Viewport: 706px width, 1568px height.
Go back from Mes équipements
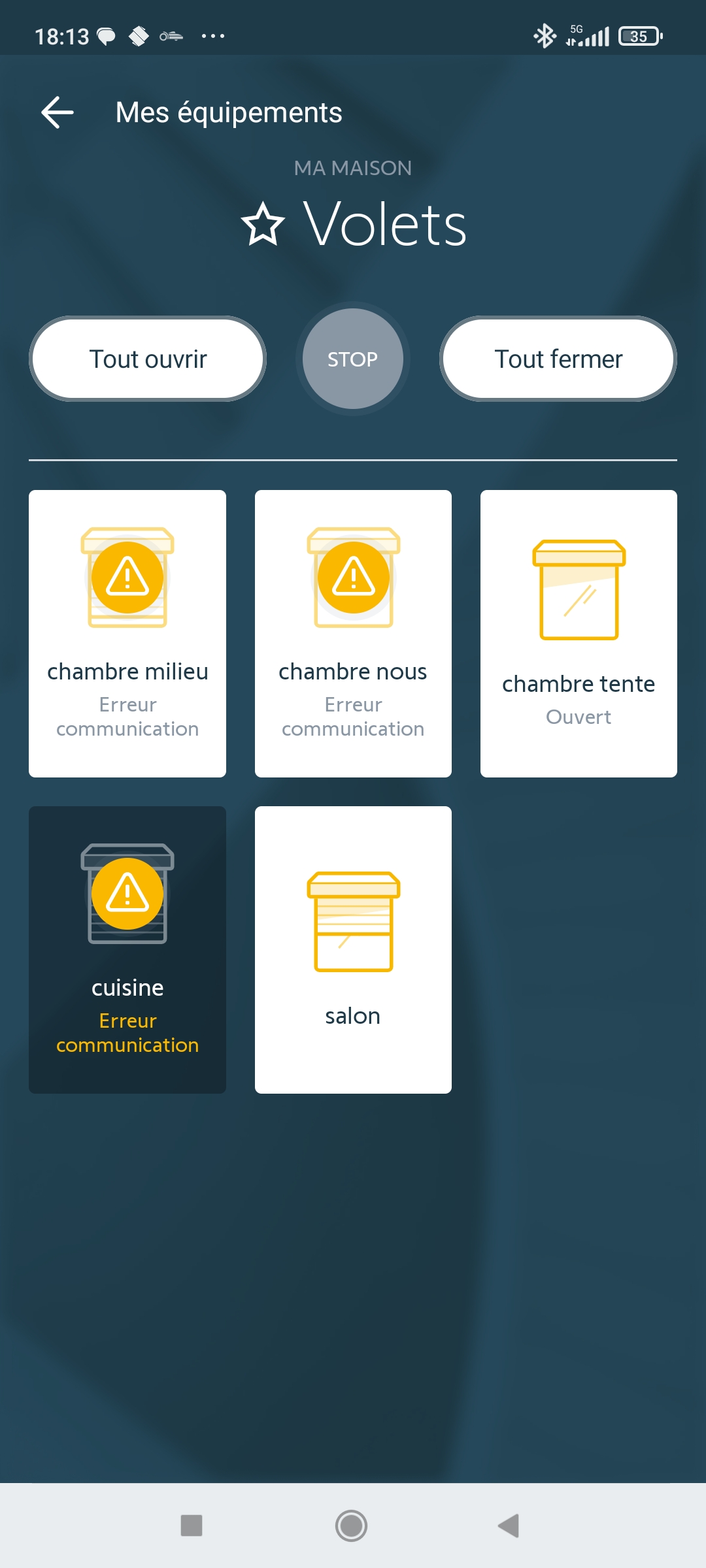coord(58,112)
